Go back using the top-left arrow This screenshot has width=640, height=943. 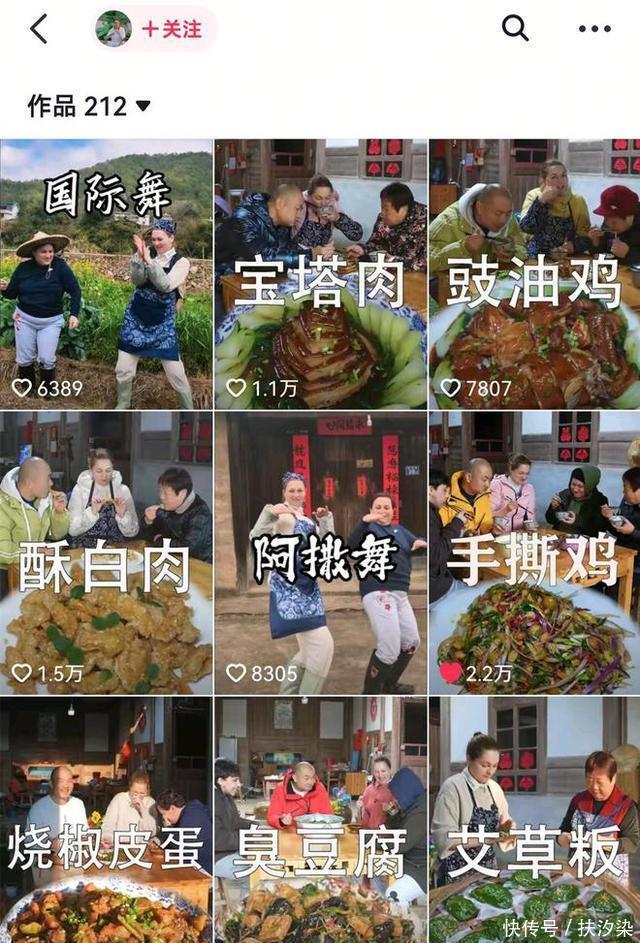point(38,29)
